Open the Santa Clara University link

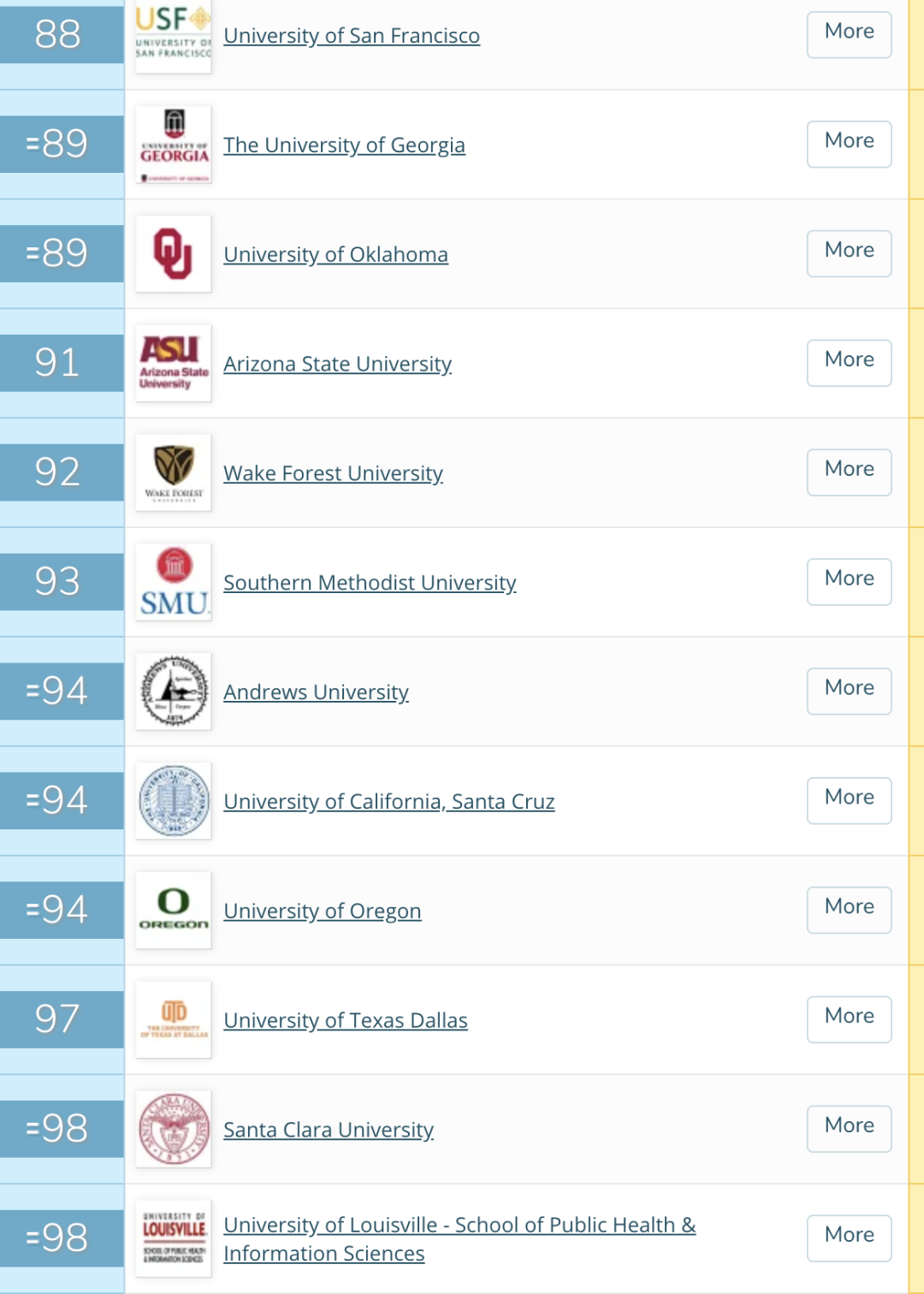(x=328, y=1131)
